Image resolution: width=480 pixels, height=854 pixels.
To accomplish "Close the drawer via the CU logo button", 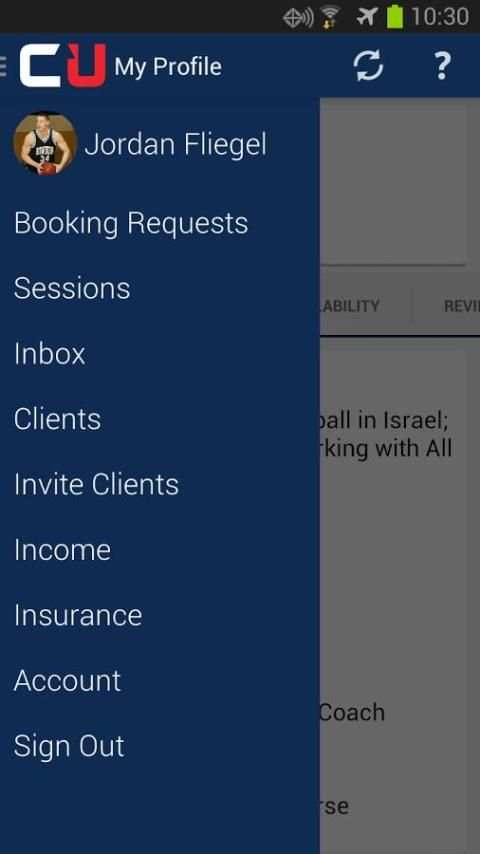I will click(x=63, y=66).
